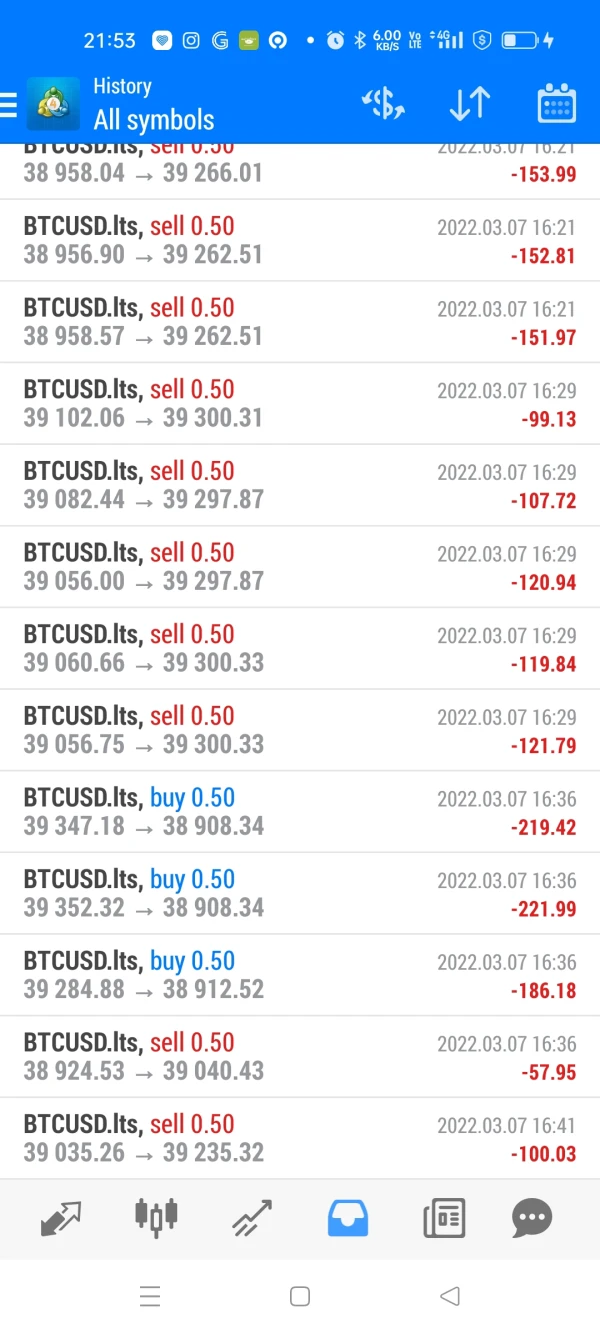Go back with system back button
Viewport: 600px width, 1333px height.
pyautogui.click(x=449, y=1297)
